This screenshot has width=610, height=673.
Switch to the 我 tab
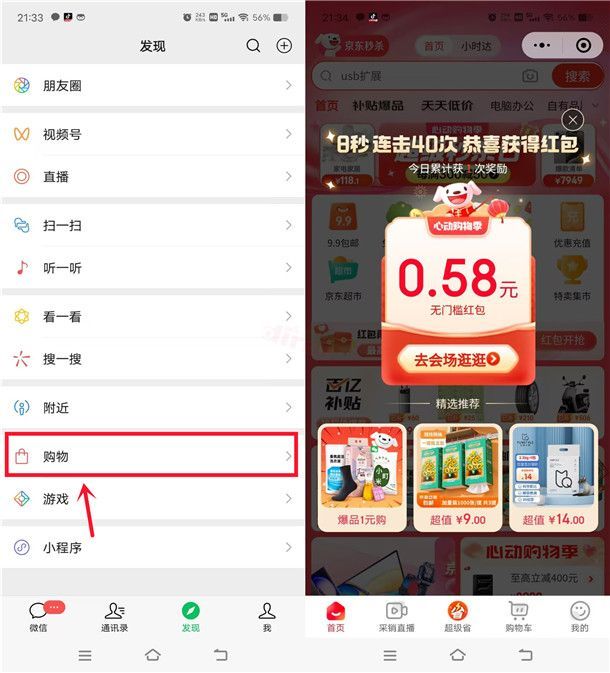(x=266, y=617)
